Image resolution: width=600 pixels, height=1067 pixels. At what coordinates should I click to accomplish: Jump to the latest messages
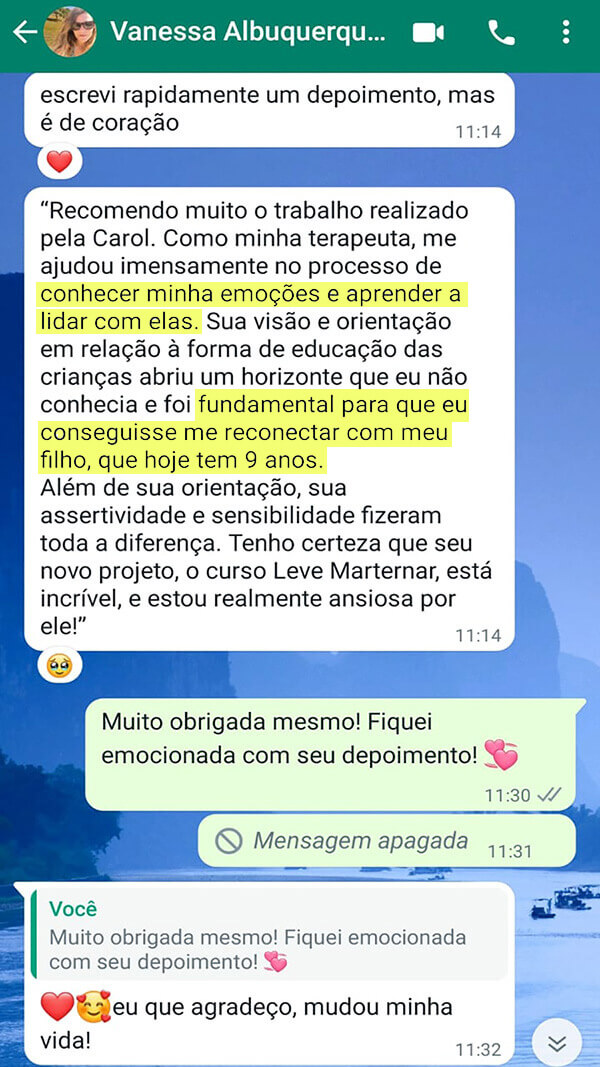pos(557,1043)
